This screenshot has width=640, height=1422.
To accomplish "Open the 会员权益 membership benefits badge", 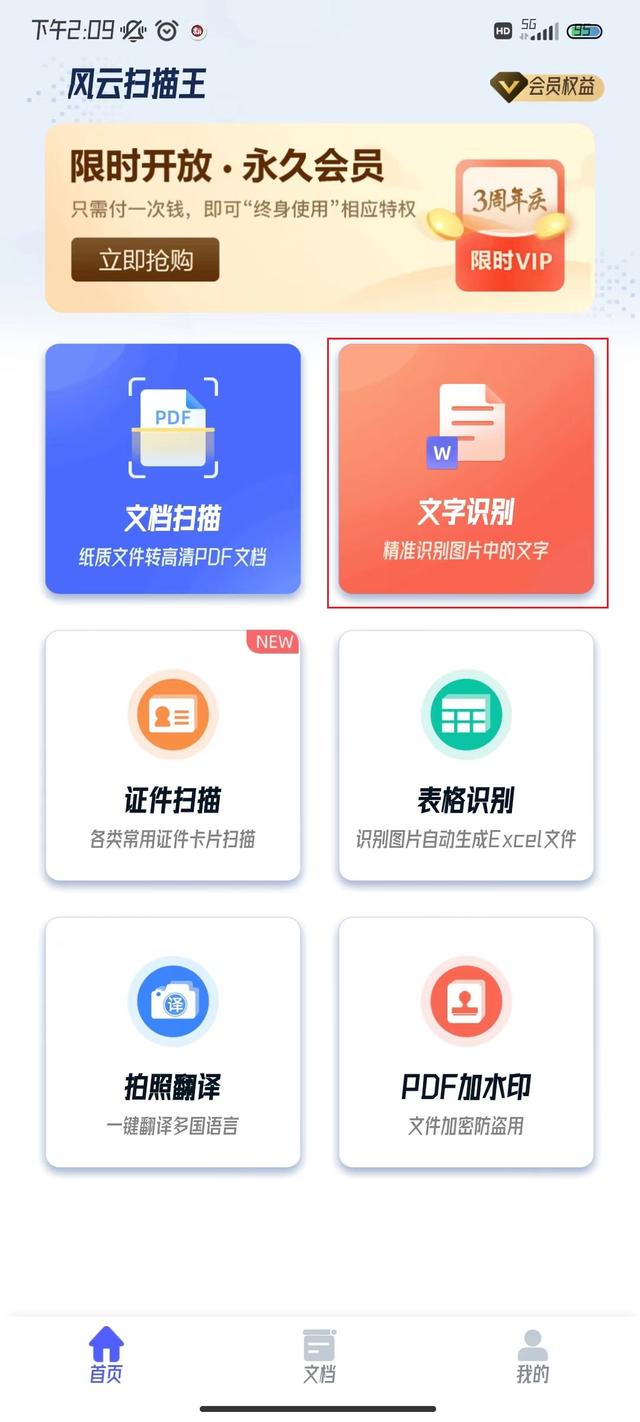I will [547, 87].
